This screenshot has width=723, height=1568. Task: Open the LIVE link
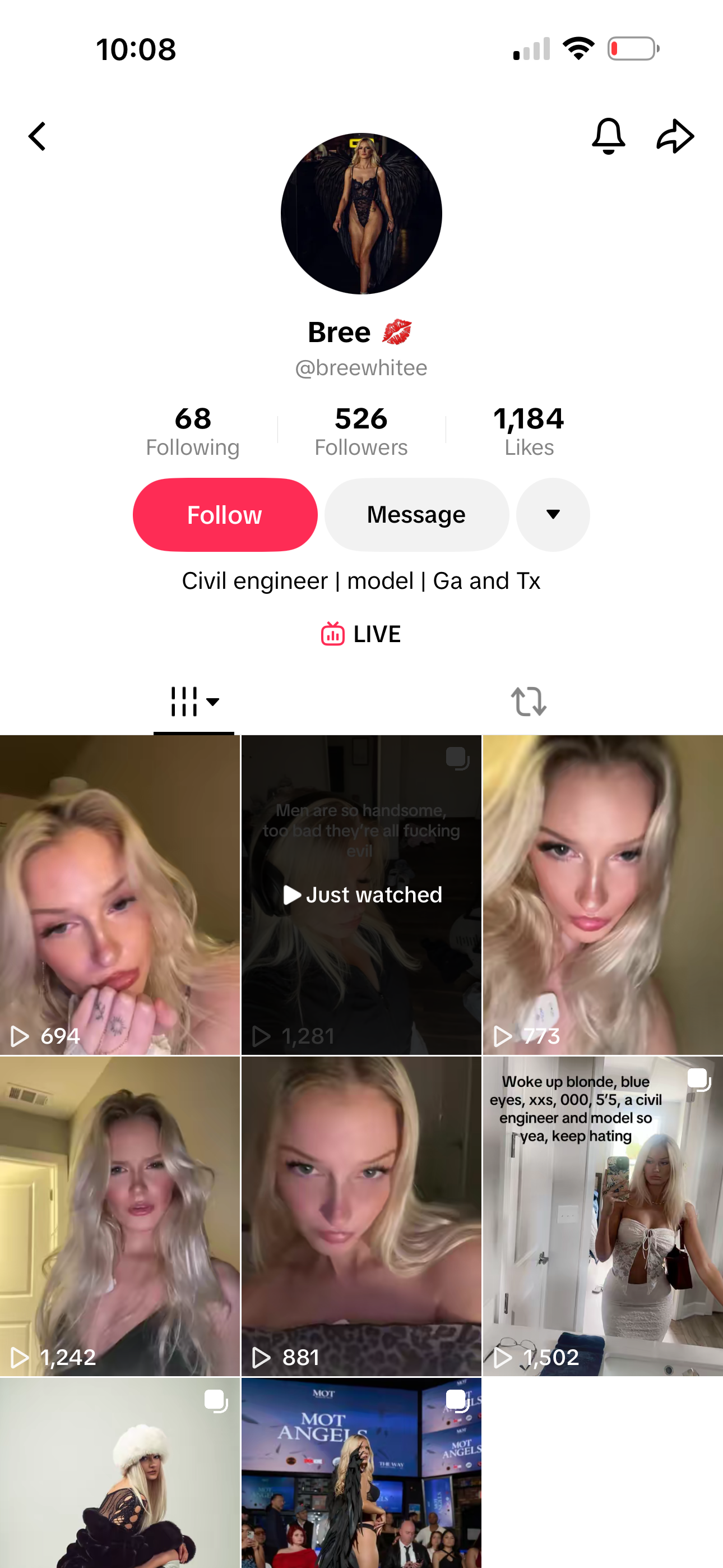[x=361, y=634]
